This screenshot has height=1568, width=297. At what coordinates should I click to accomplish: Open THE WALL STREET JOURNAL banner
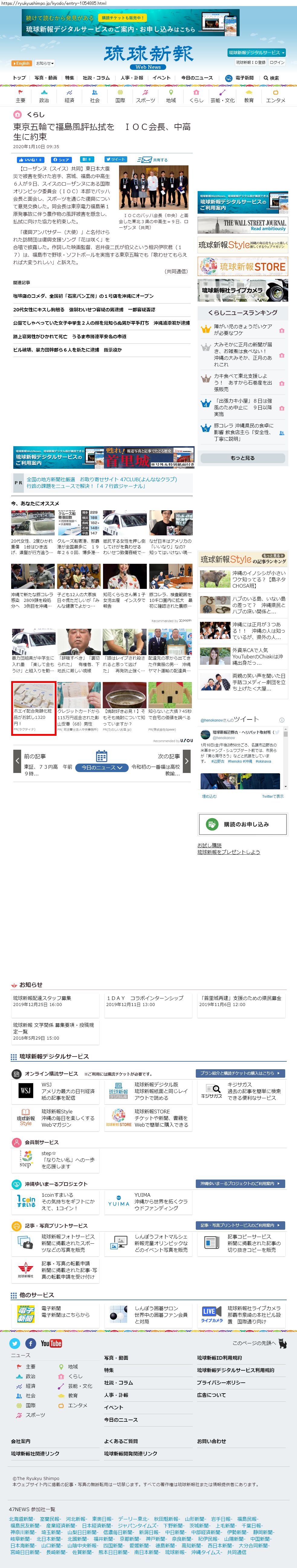click(x=242, y=225)
